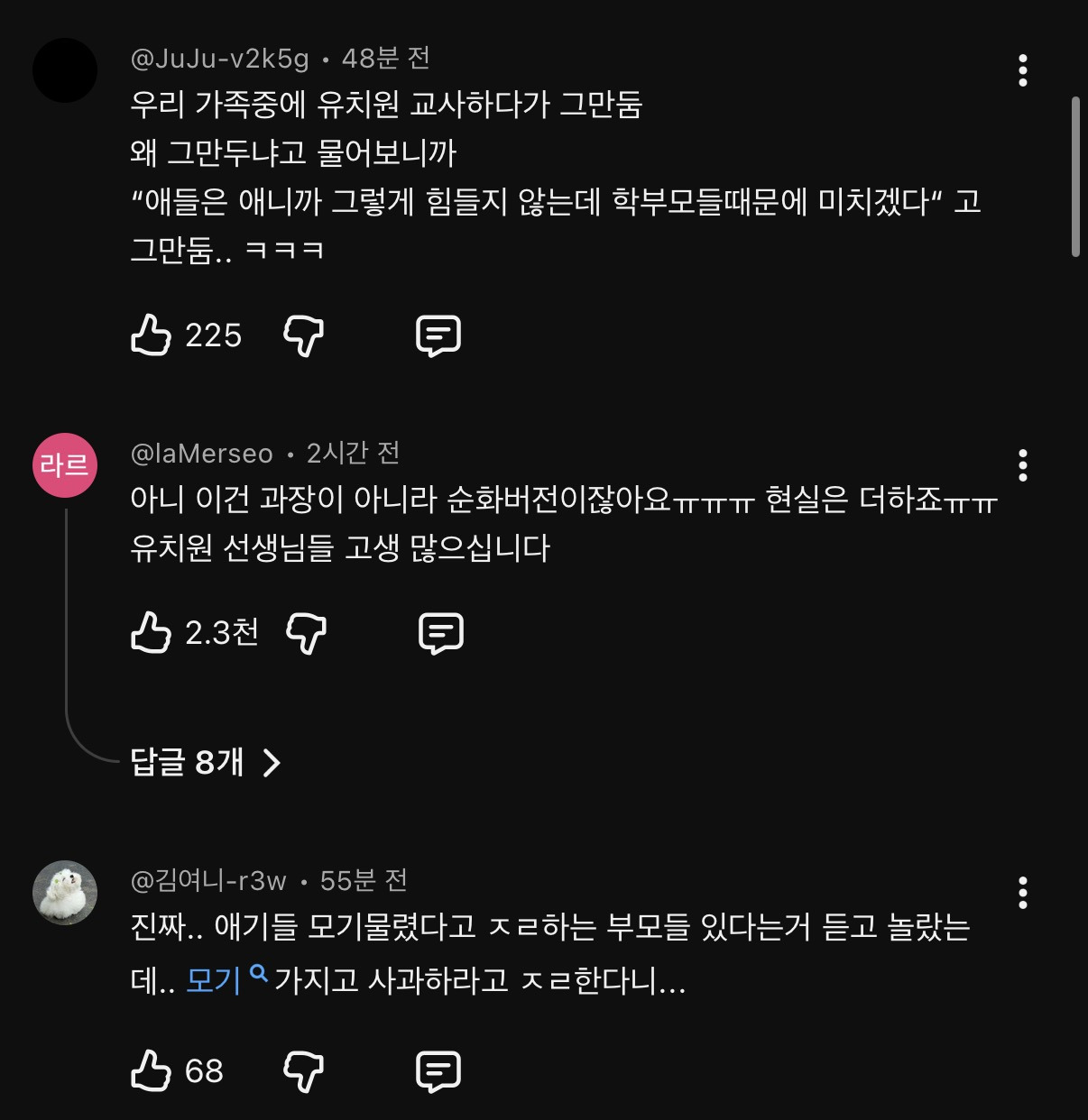Image resolution: width=1088 pixels, height=1120 pixels.
Task: Reply to @JuJu-v2k5g's comment
Action: click(438, 335)
